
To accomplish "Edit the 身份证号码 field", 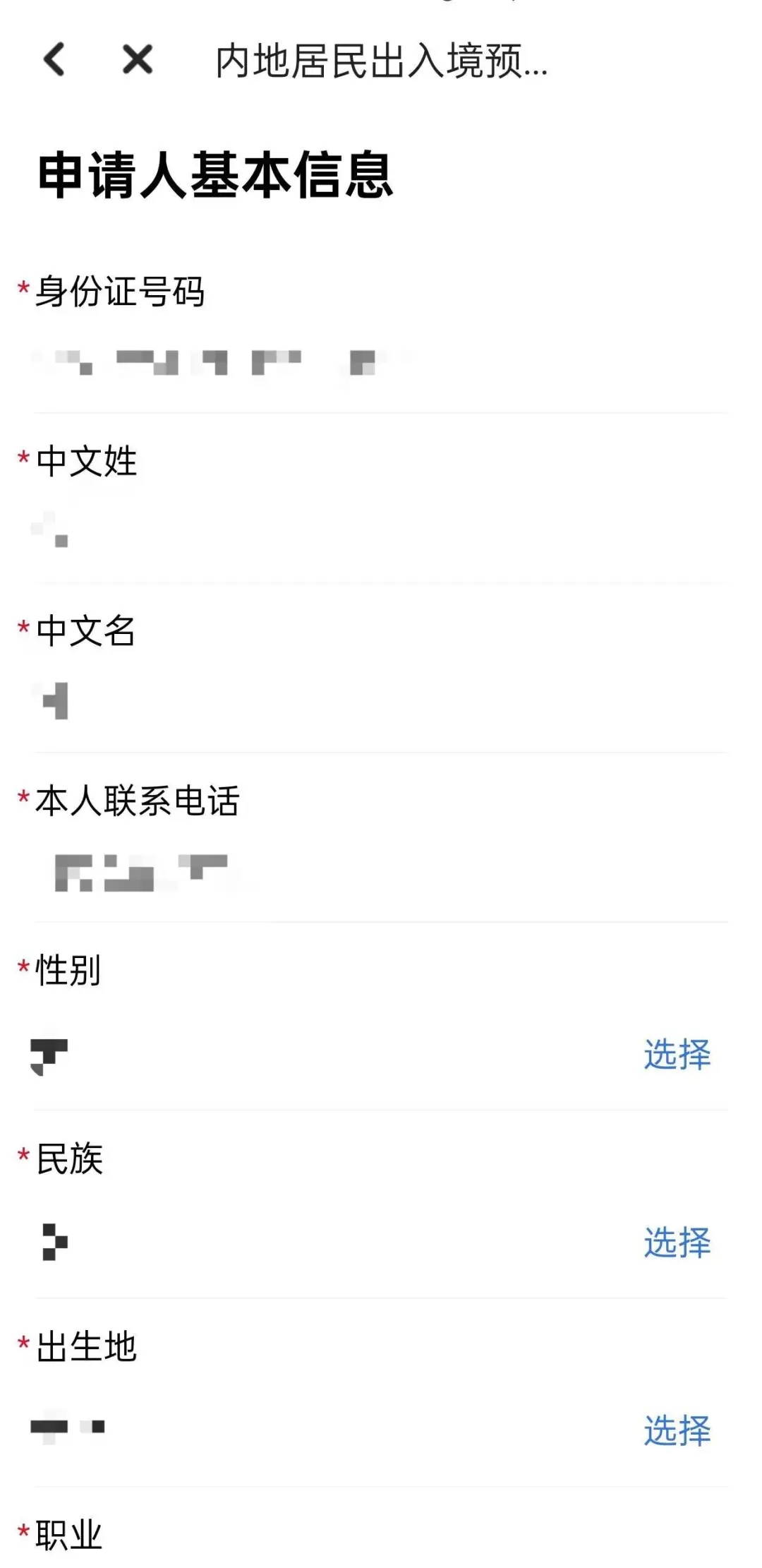I will (381, 363).
